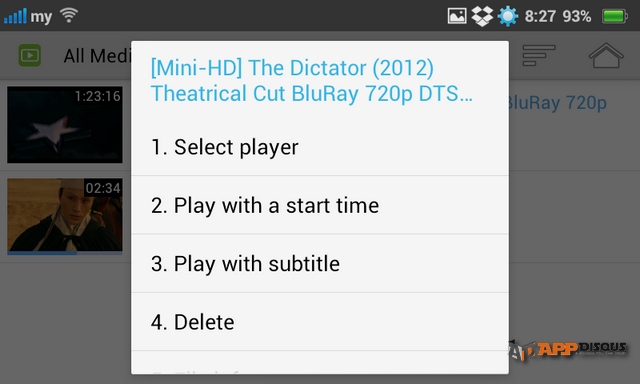Tap the green player app icon
Image resolution: width=640 pixels, height=384 pixels.
[x=30, y=55]
